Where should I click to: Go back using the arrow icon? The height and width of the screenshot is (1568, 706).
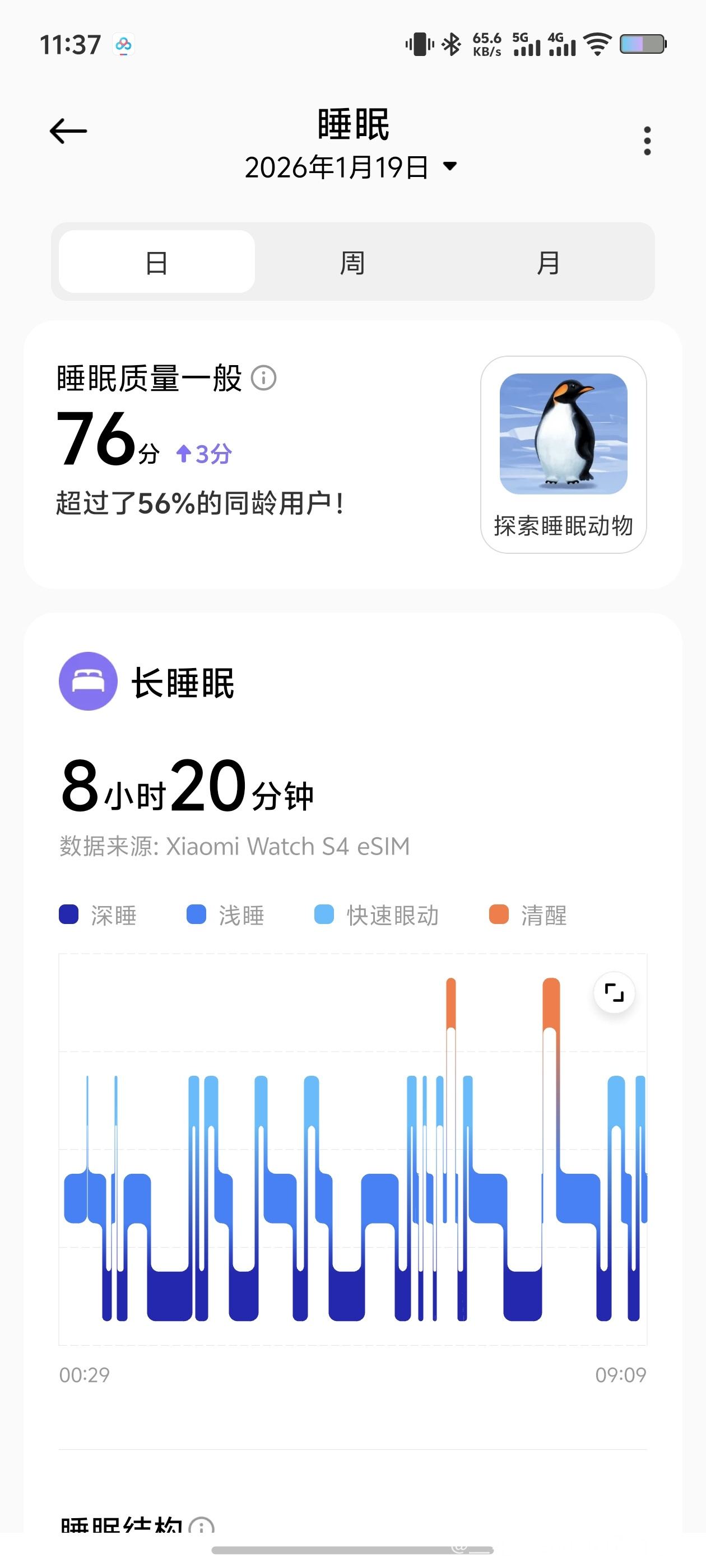68,131
